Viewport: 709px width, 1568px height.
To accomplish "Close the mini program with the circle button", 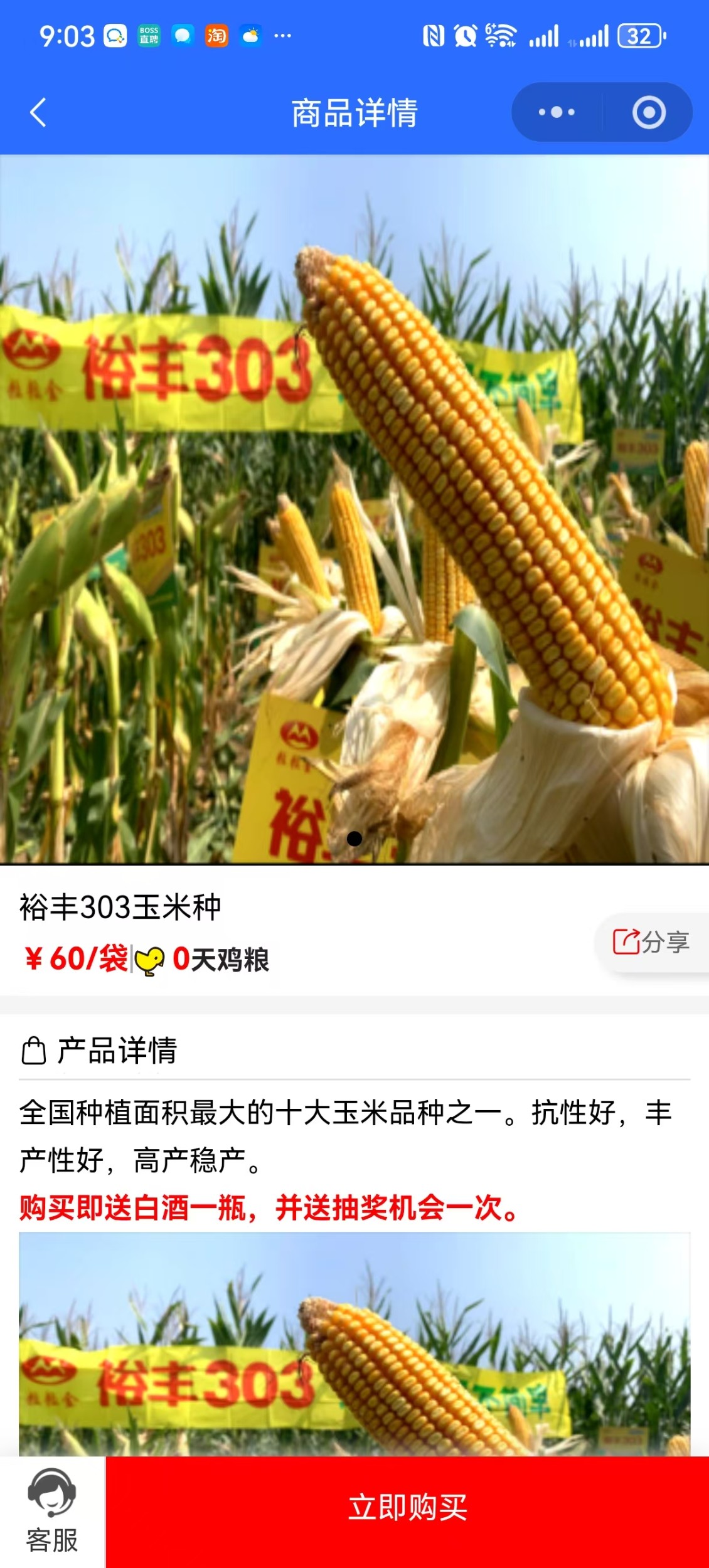I will click(649, 112).
